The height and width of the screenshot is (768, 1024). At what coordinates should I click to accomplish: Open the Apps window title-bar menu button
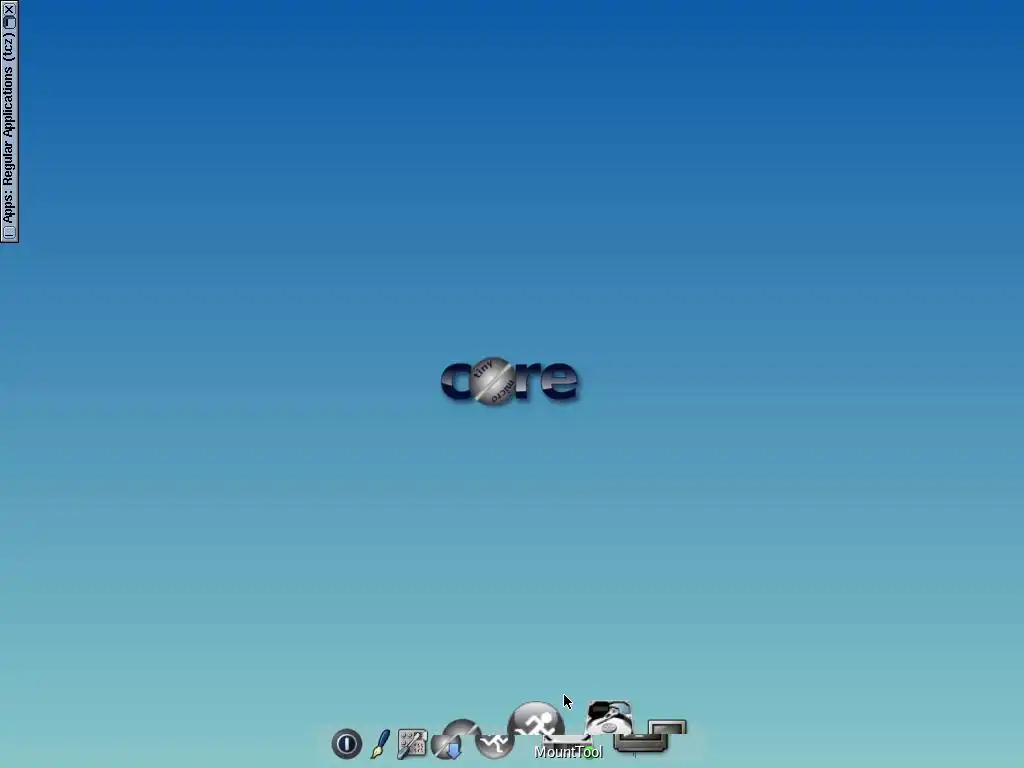pos(9,232)
